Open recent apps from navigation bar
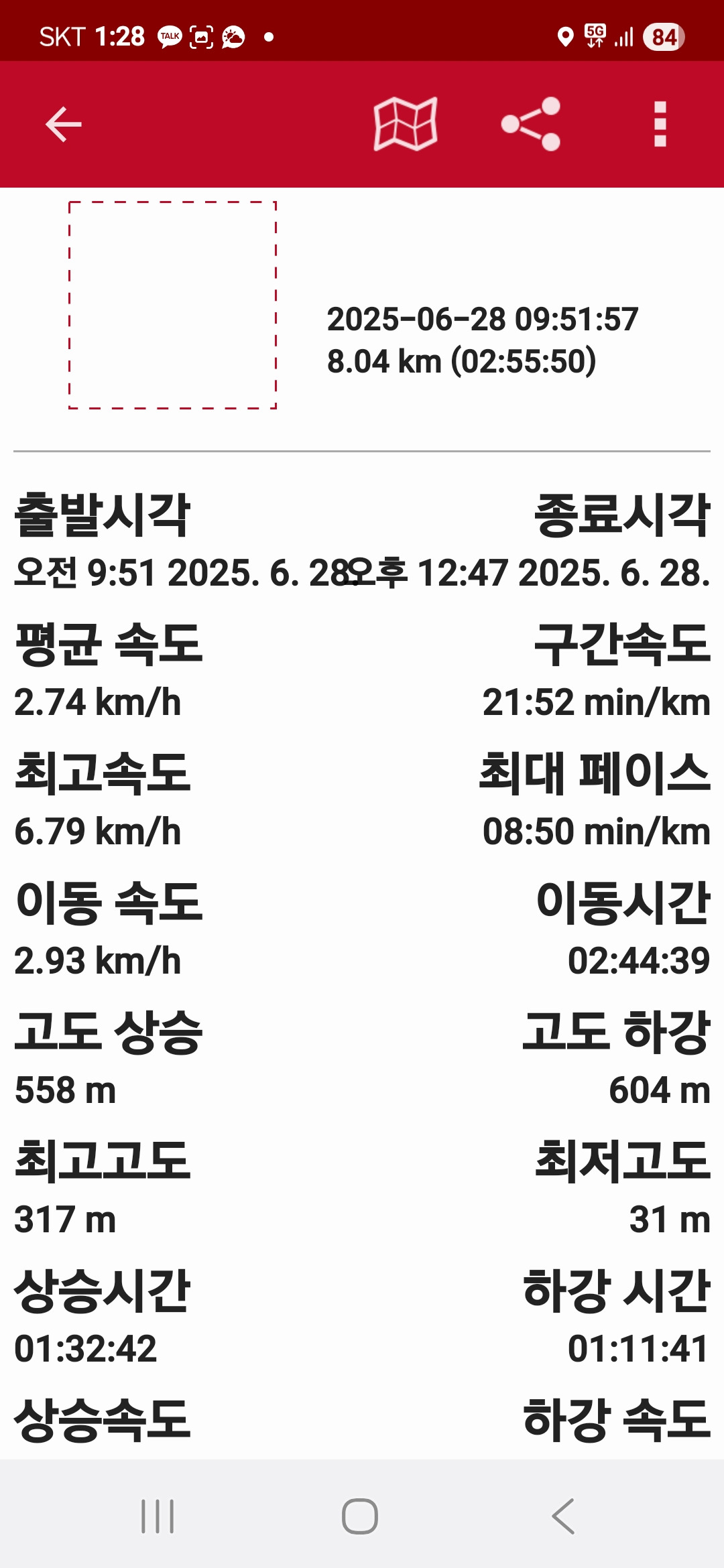This screenshot has width=724, height=1568. [158, 1516]
